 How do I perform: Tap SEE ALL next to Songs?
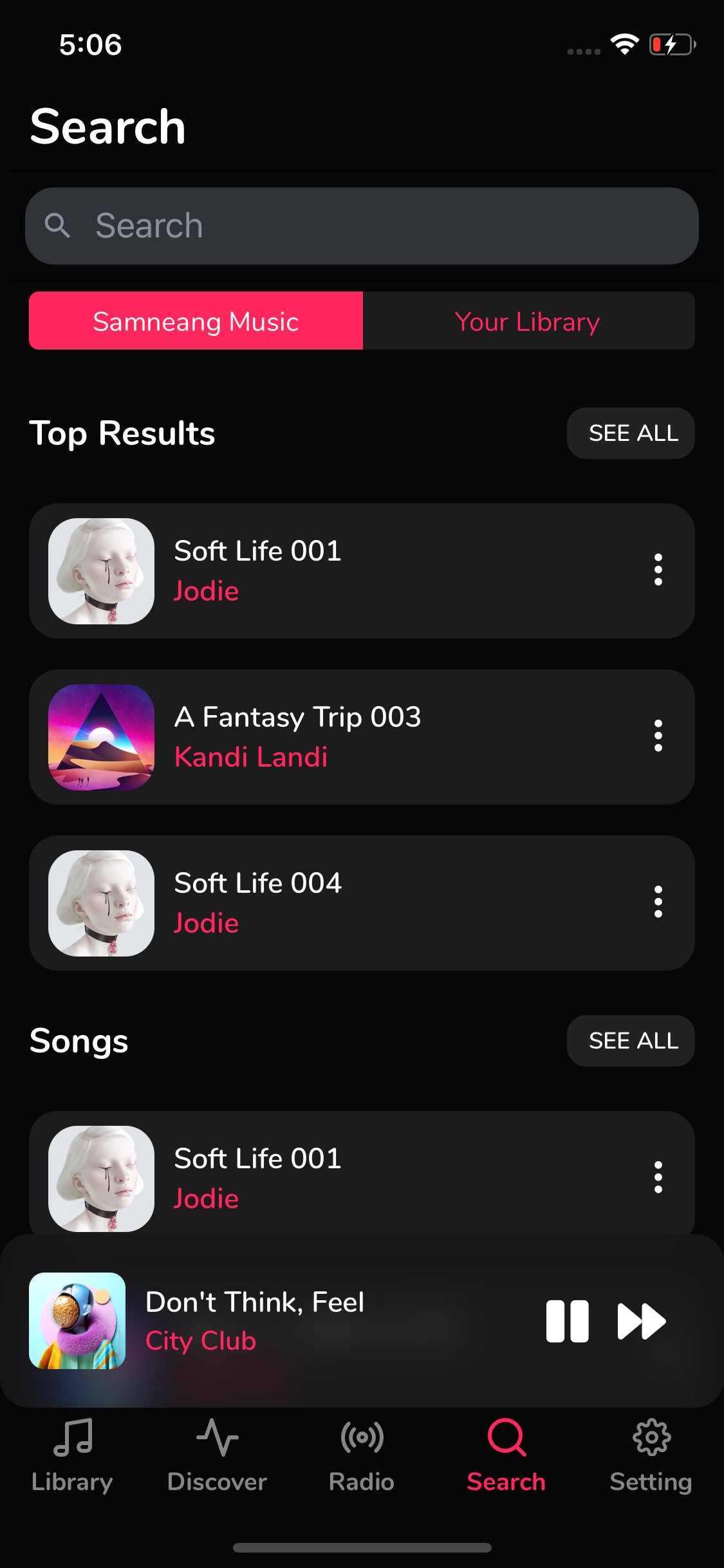(630, 1040)
